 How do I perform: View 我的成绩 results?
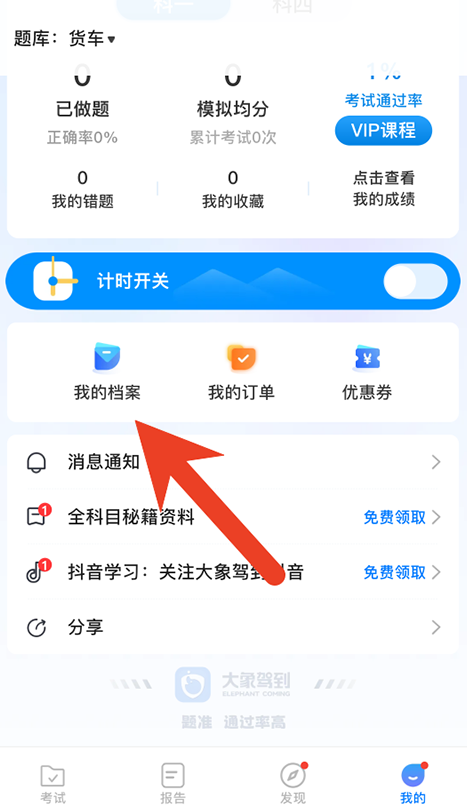tap(384, 189)
